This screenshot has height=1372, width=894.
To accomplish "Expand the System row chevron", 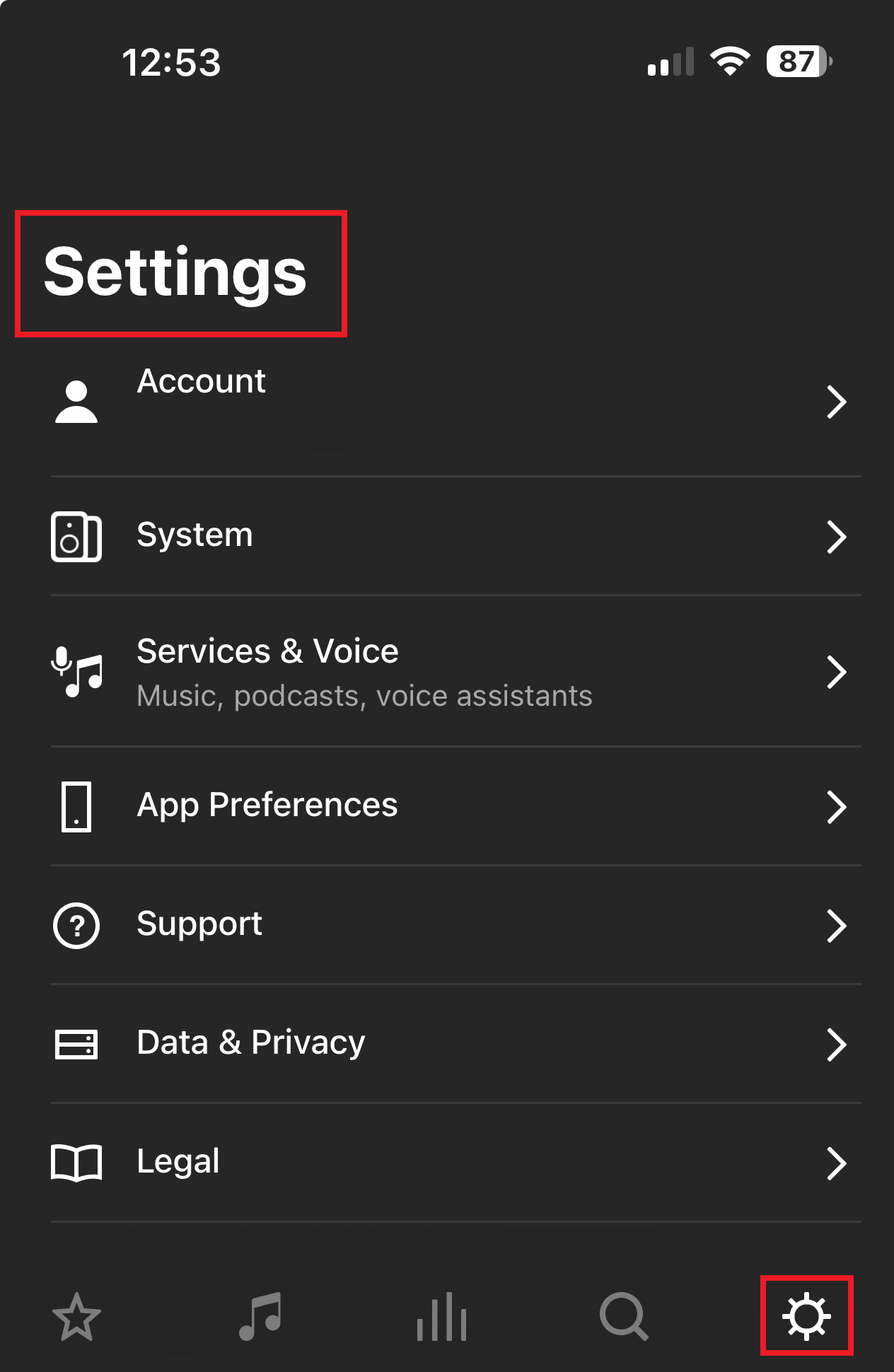I will coord(837,536).
